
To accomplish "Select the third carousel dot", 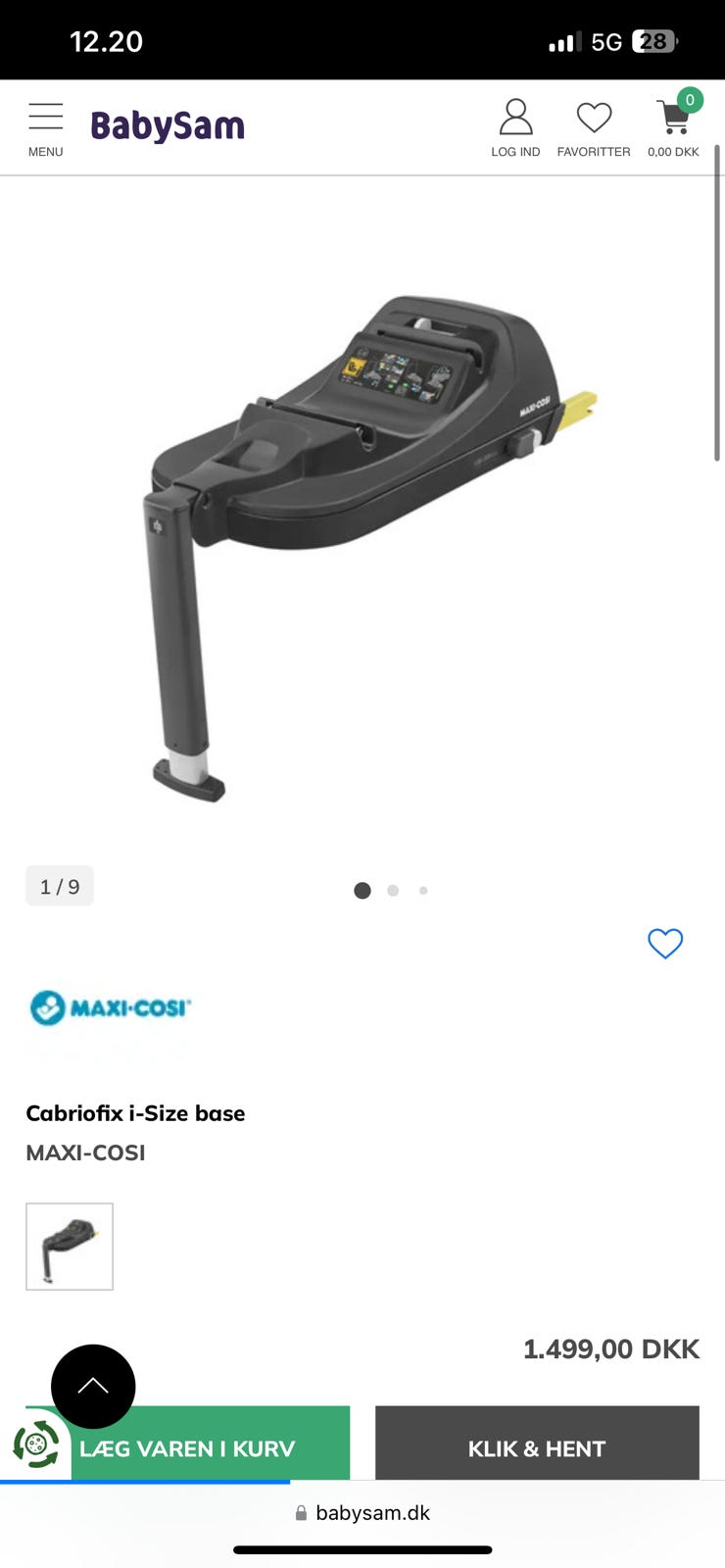I will (423, 891).
